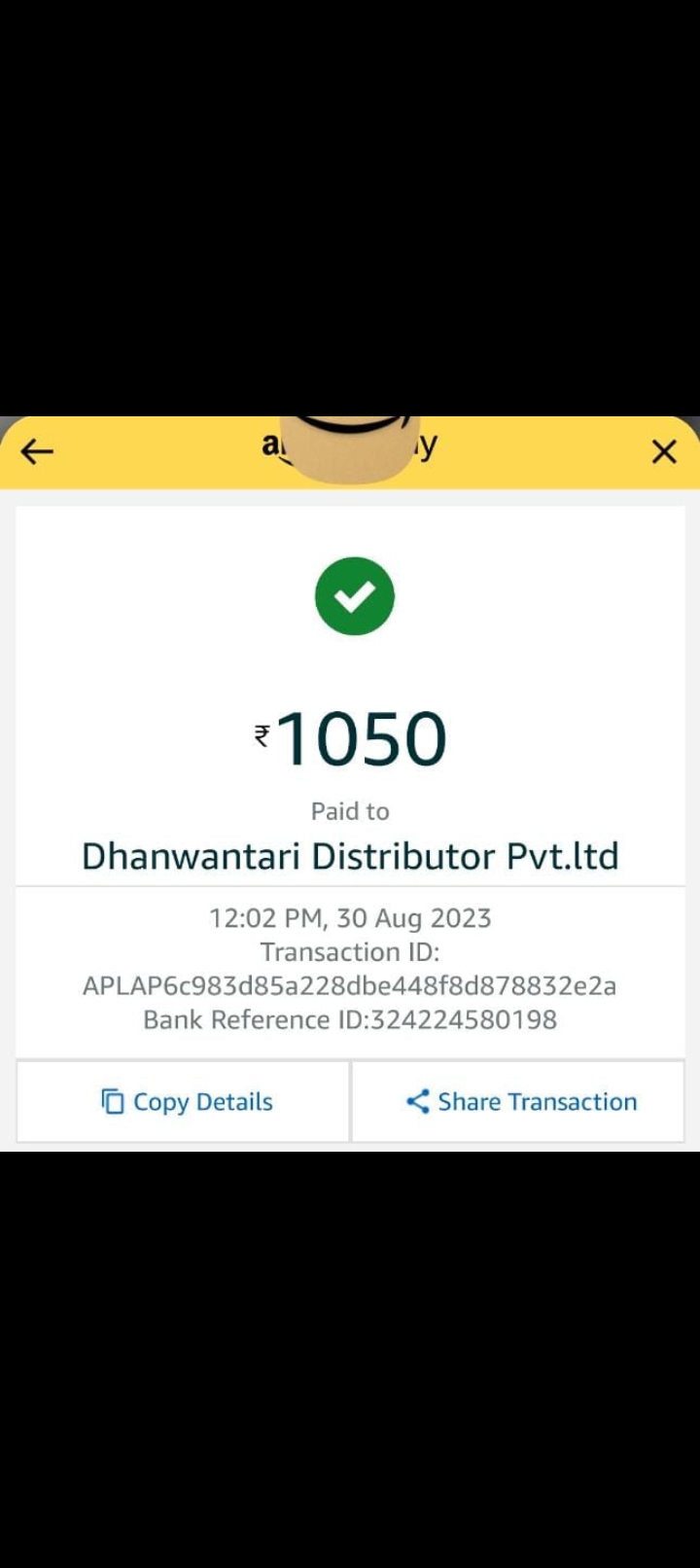The image size is (700, 1568).
Task: Tap the Share Transaction button
Action: (518, 1101)
